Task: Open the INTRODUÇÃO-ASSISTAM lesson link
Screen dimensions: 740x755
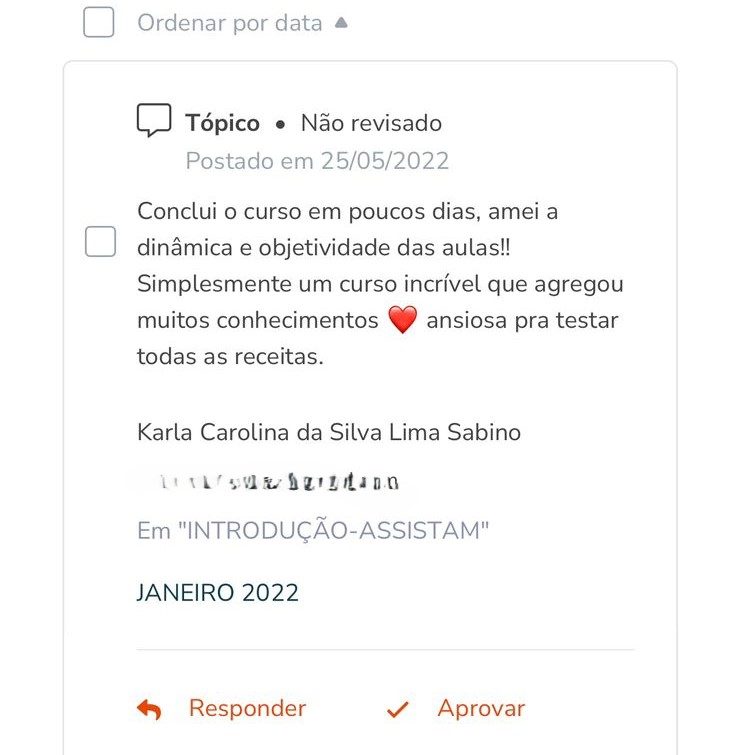Action: point(313,531)
